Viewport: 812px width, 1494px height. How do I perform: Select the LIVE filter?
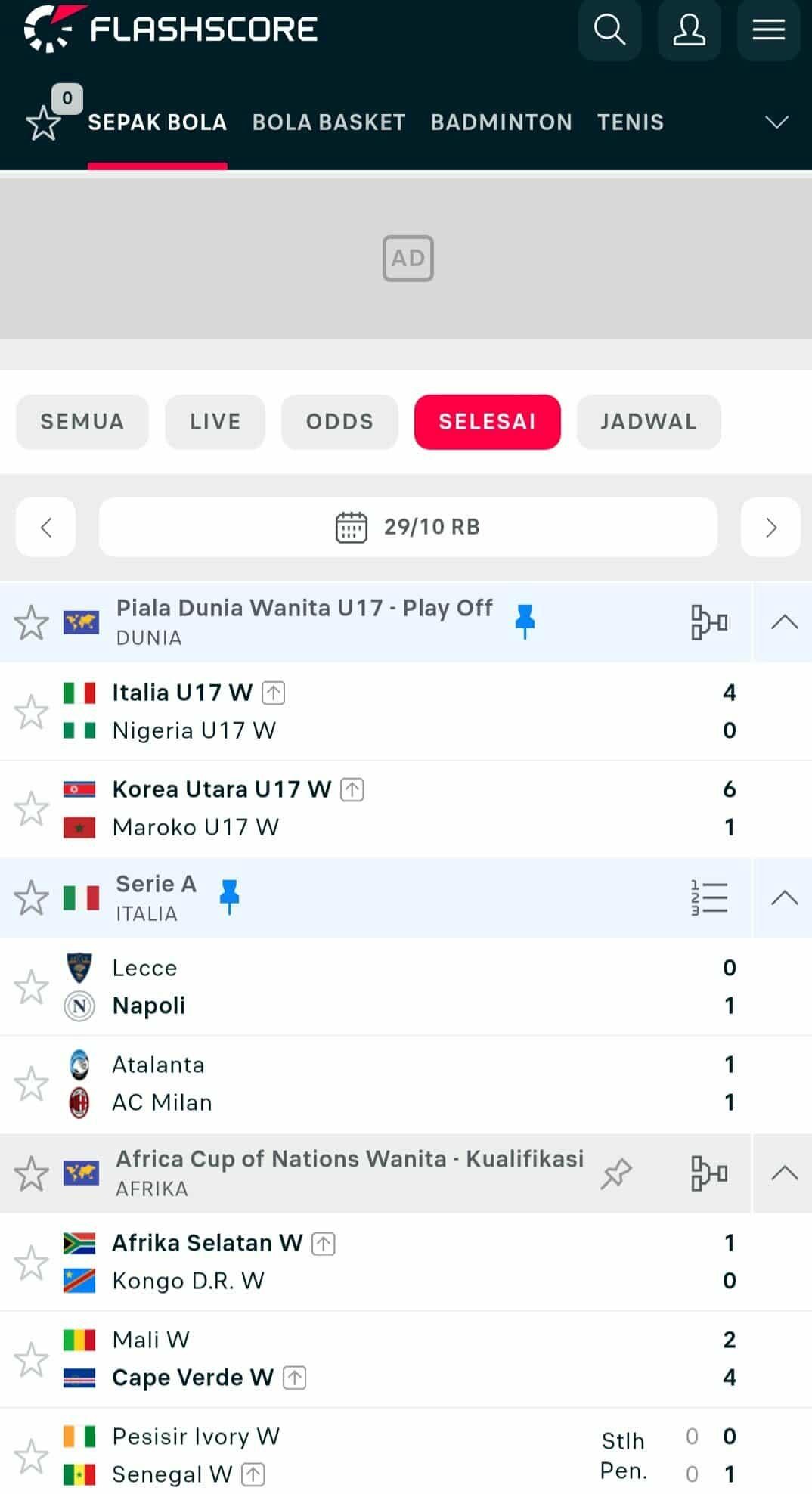coord(215,422)
